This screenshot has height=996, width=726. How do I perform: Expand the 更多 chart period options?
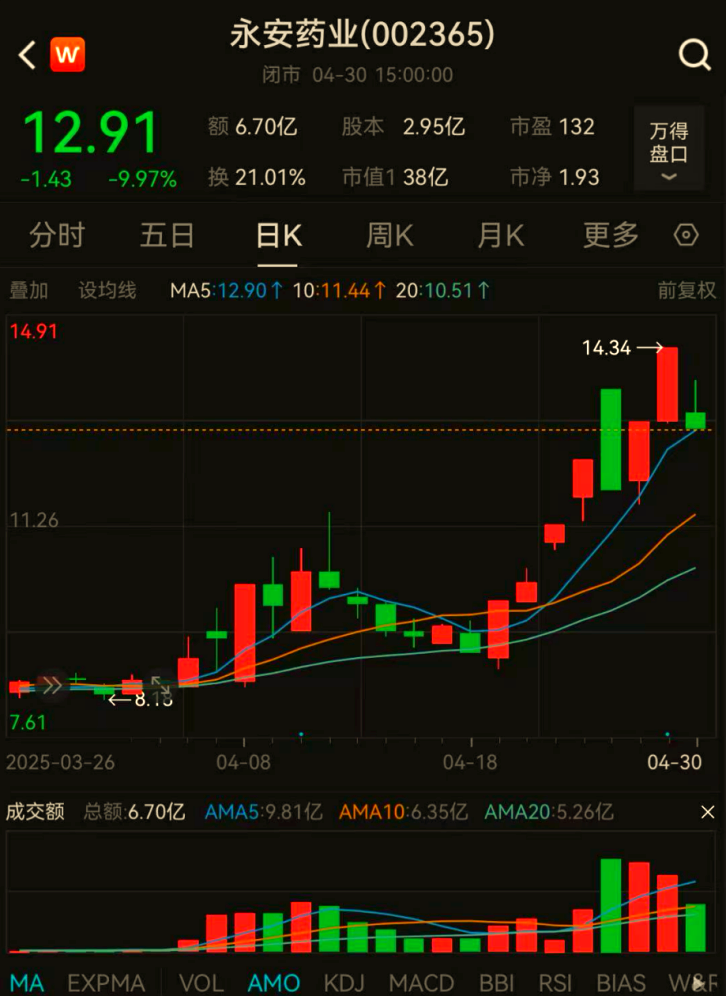608,235
